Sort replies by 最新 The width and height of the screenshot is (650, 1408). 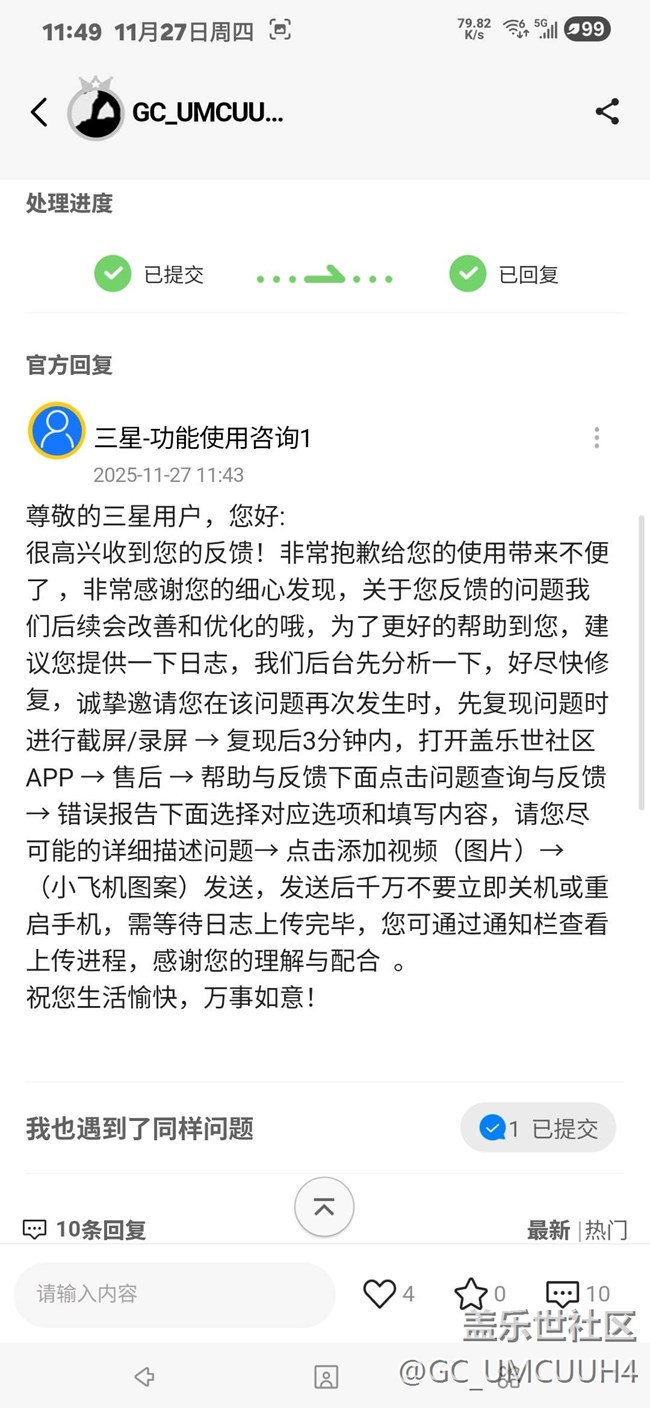point(548,1230)
